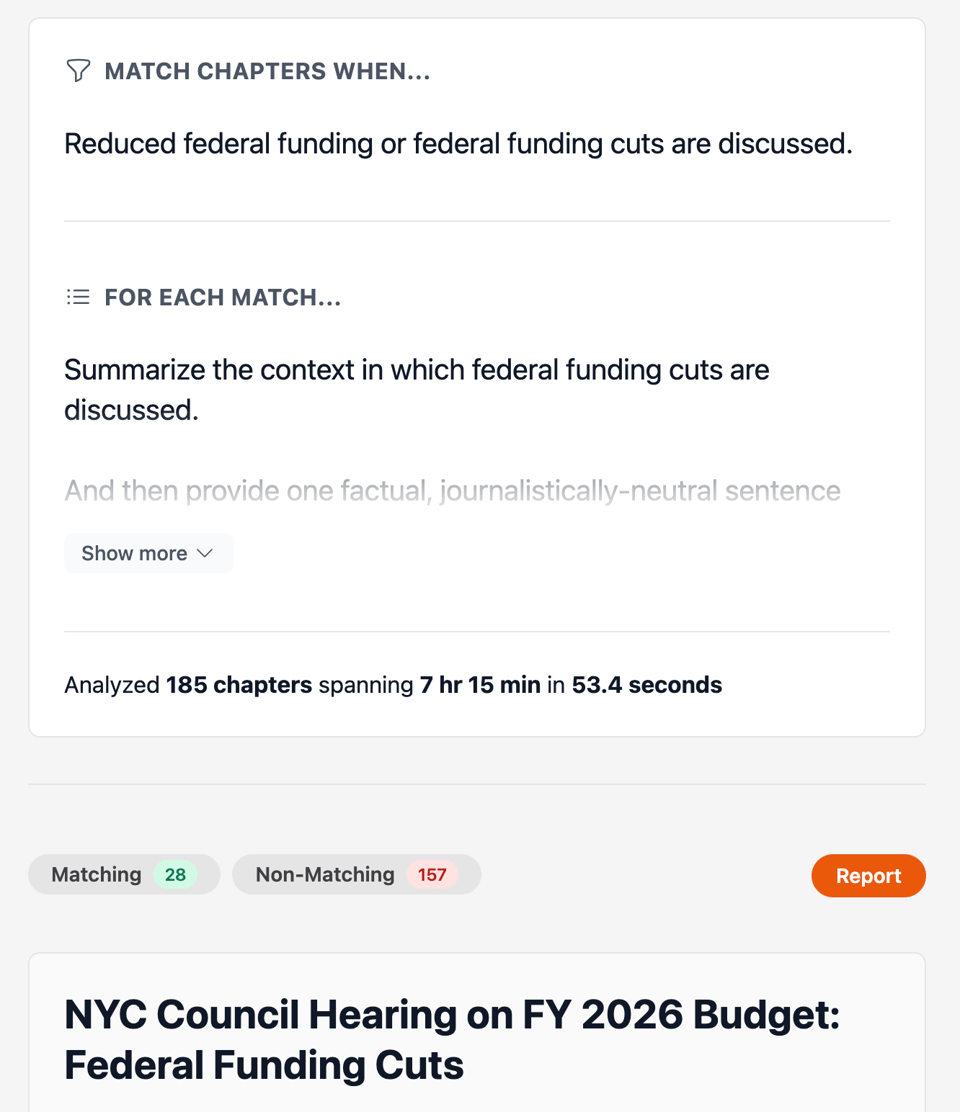This screenshot has height=1112, width=960.
Task: Switch to Non-Matching chapters
Action: (x=356, y=875)
